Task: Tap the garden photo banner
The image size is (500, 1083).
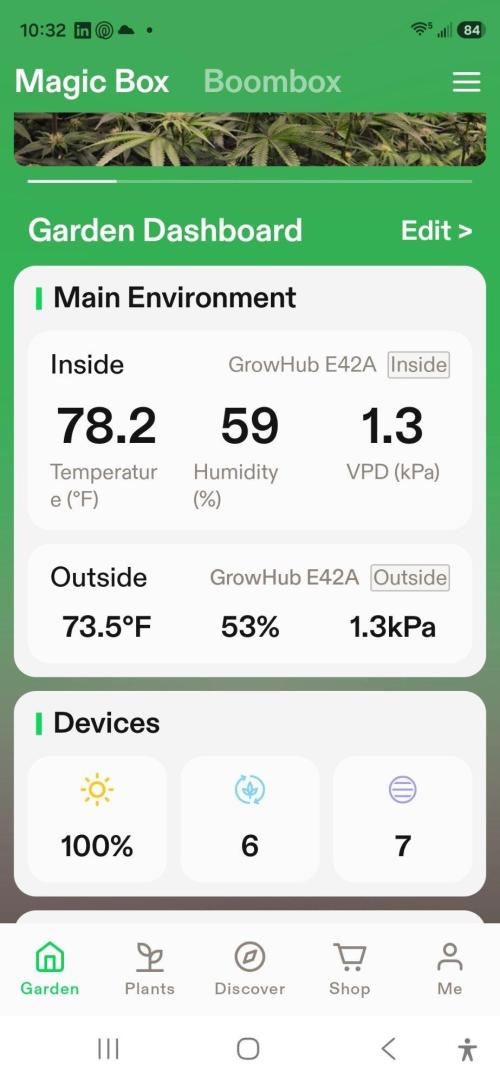Action: pos(250,140)
